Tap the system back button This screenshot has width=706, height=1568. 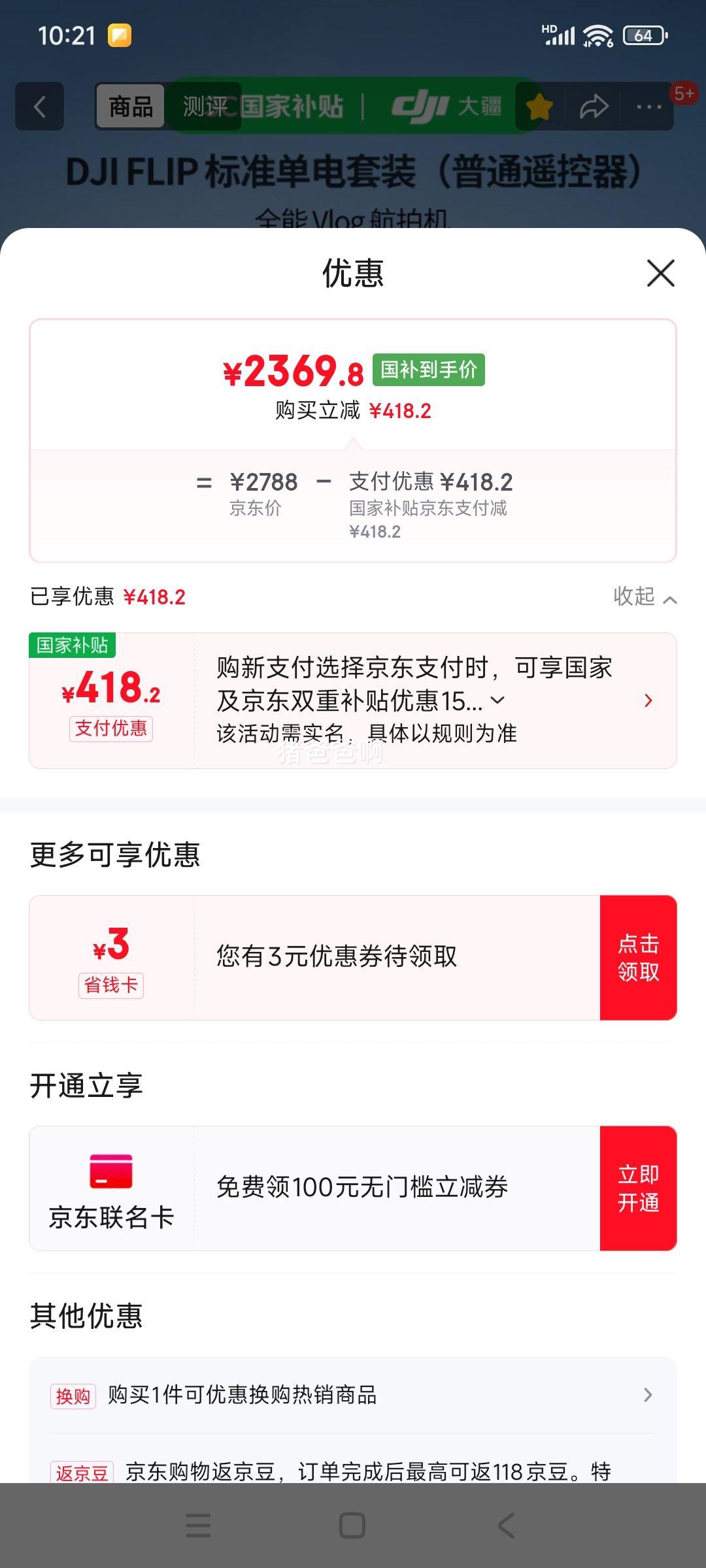pyautogui.click(x=507, y=1526)
